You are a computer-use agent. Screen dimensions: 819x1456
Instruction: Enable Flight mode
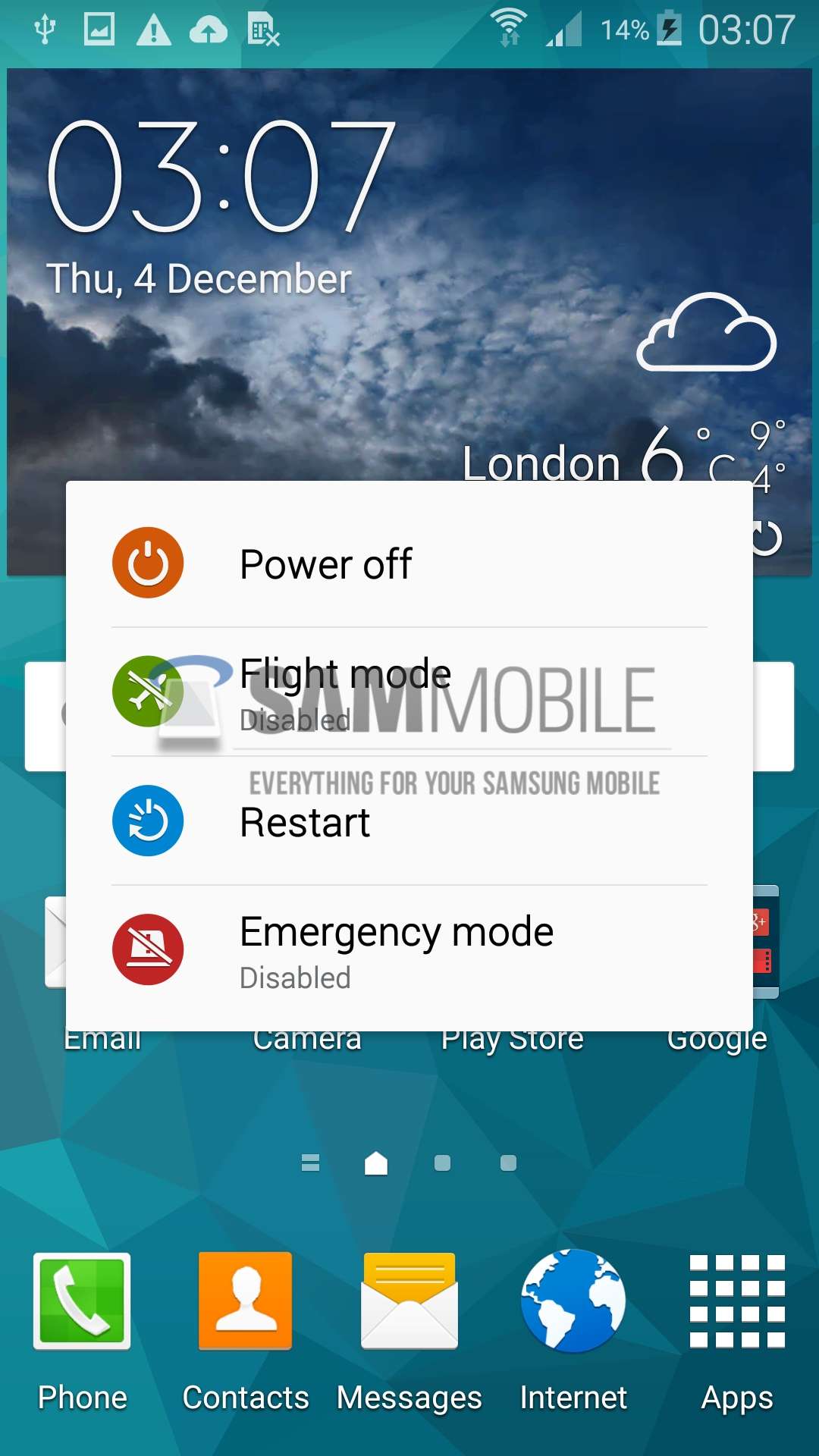(x=409, y=692)
